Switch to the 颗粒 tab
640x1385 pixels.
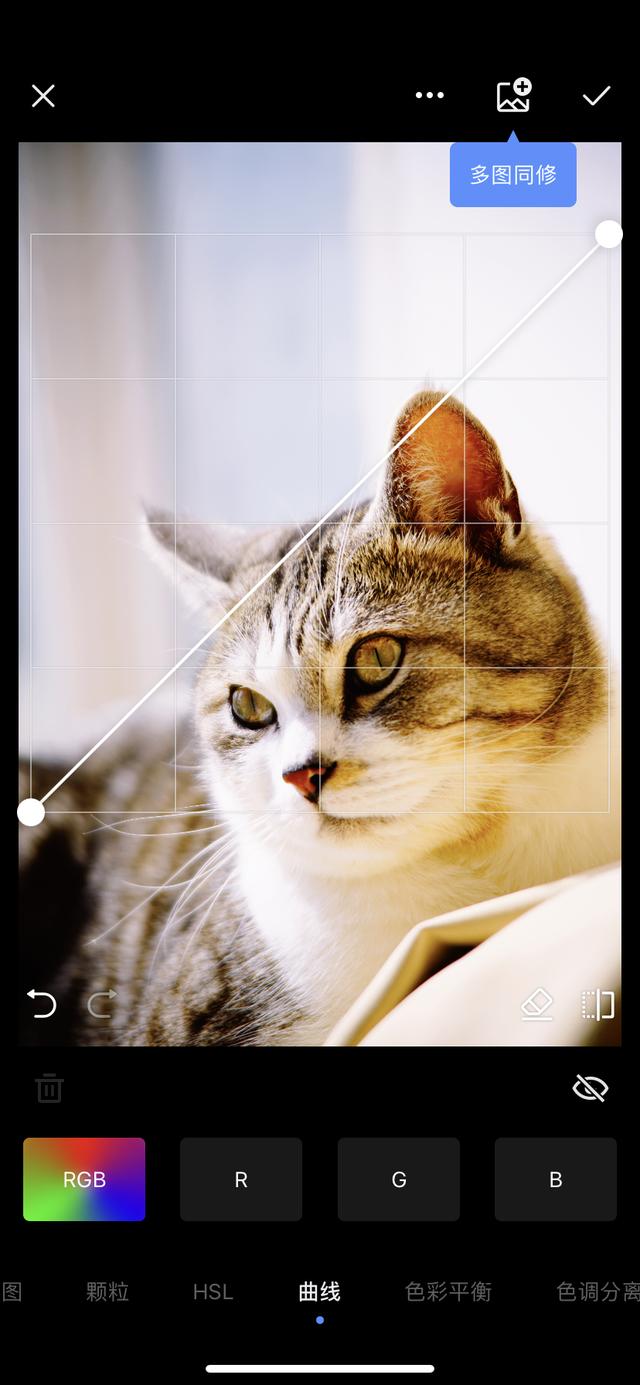[x=107, y=1292]
